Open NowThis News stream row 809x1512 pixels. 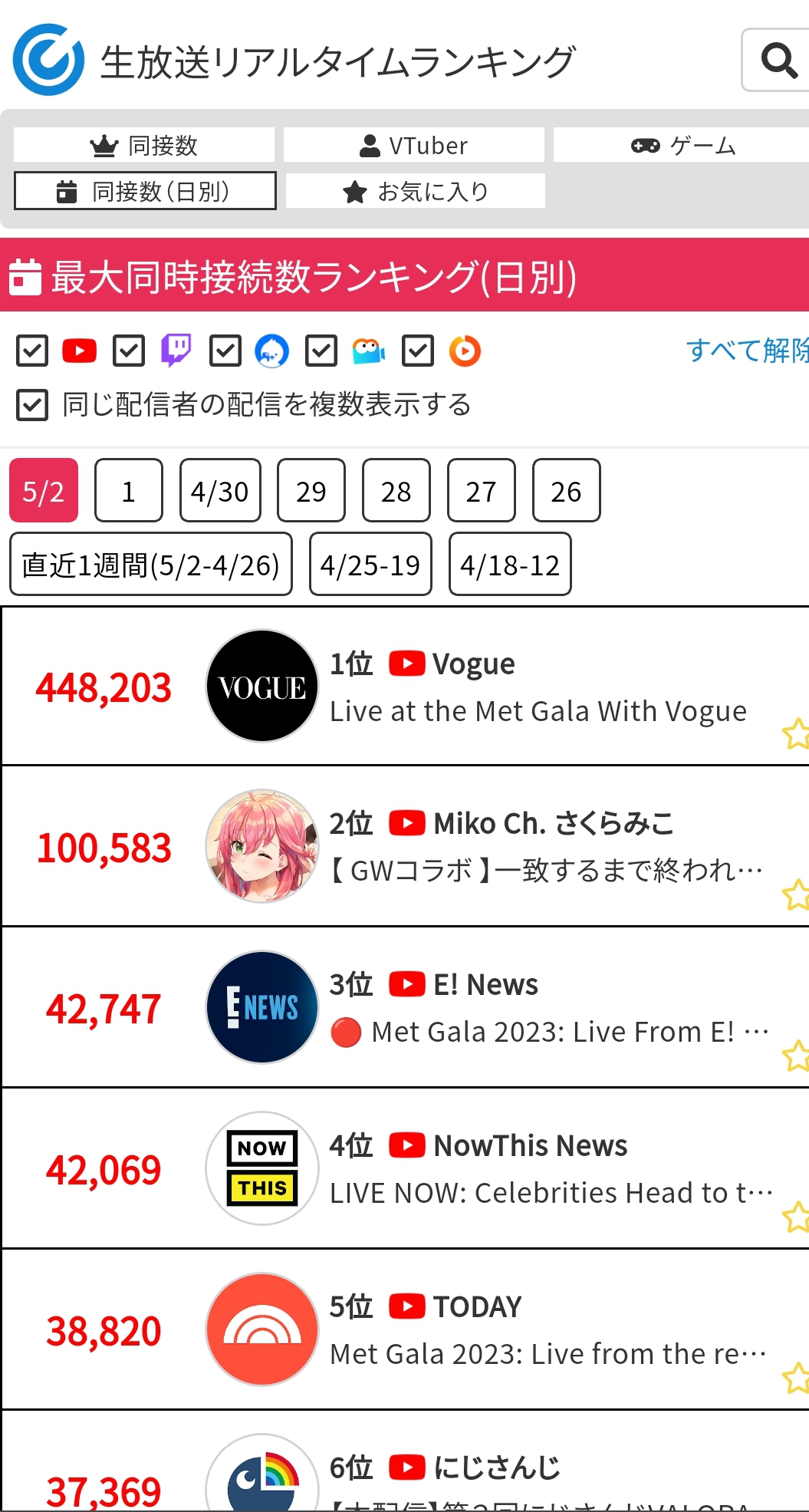(405, 1168)
